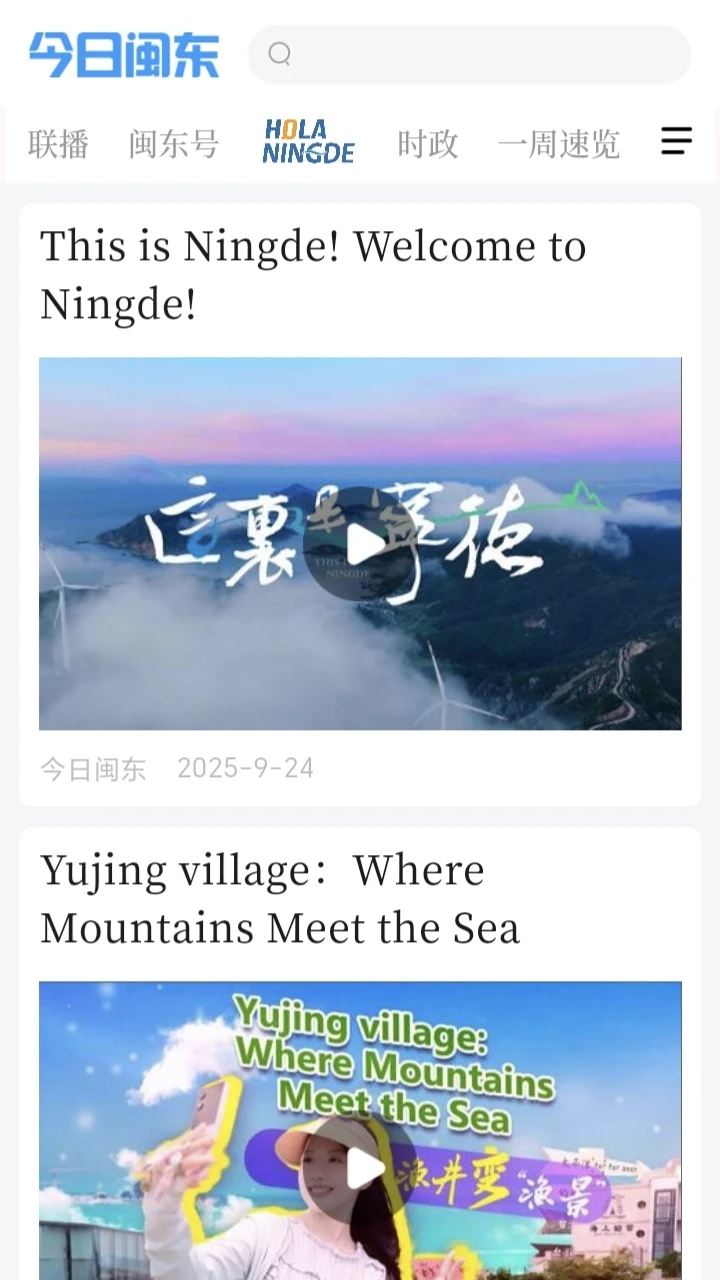Open the 一周速览 section
Viewport: 720px width, 1280px height.
(558, 145)
